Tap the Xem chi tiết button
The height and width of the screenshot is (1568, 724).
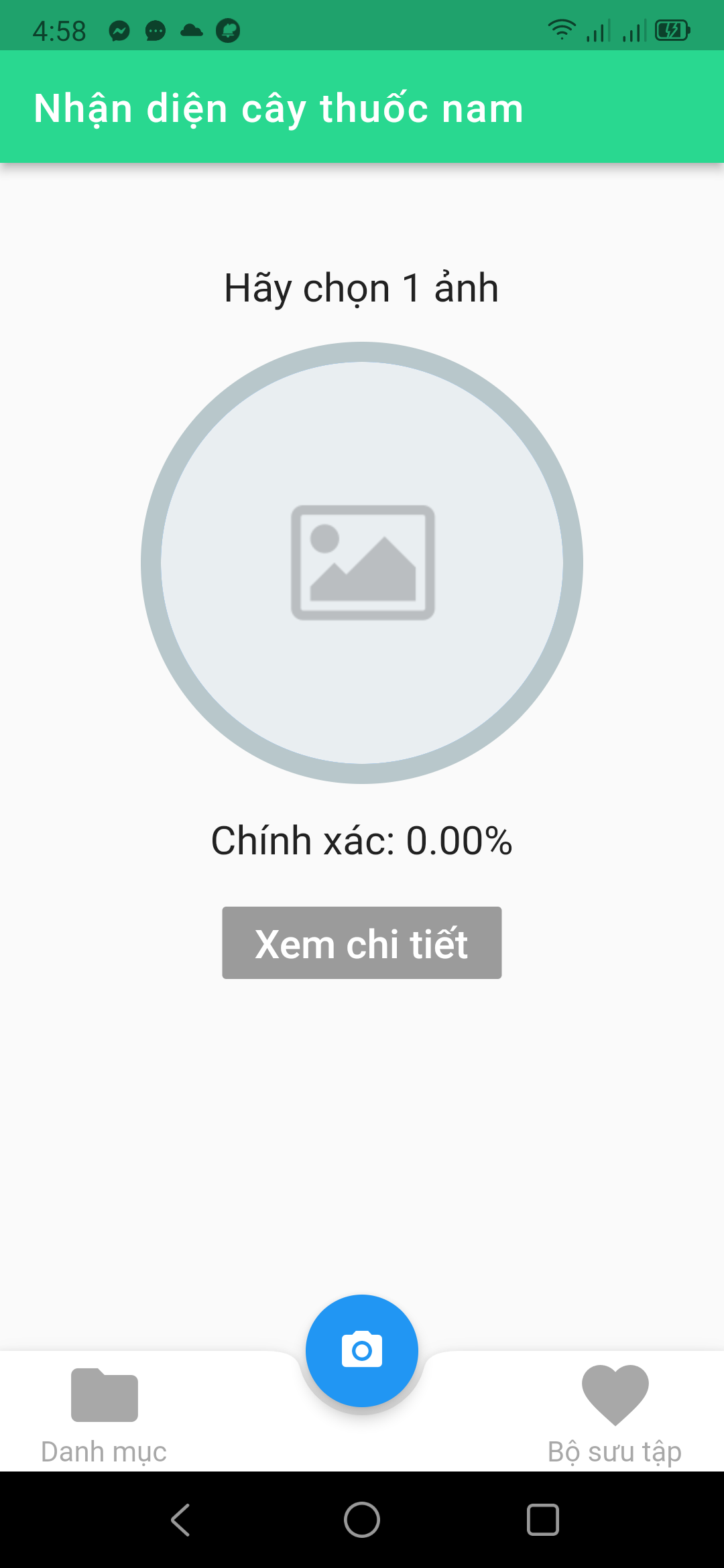pyautogui.click(x=362, y=943)
